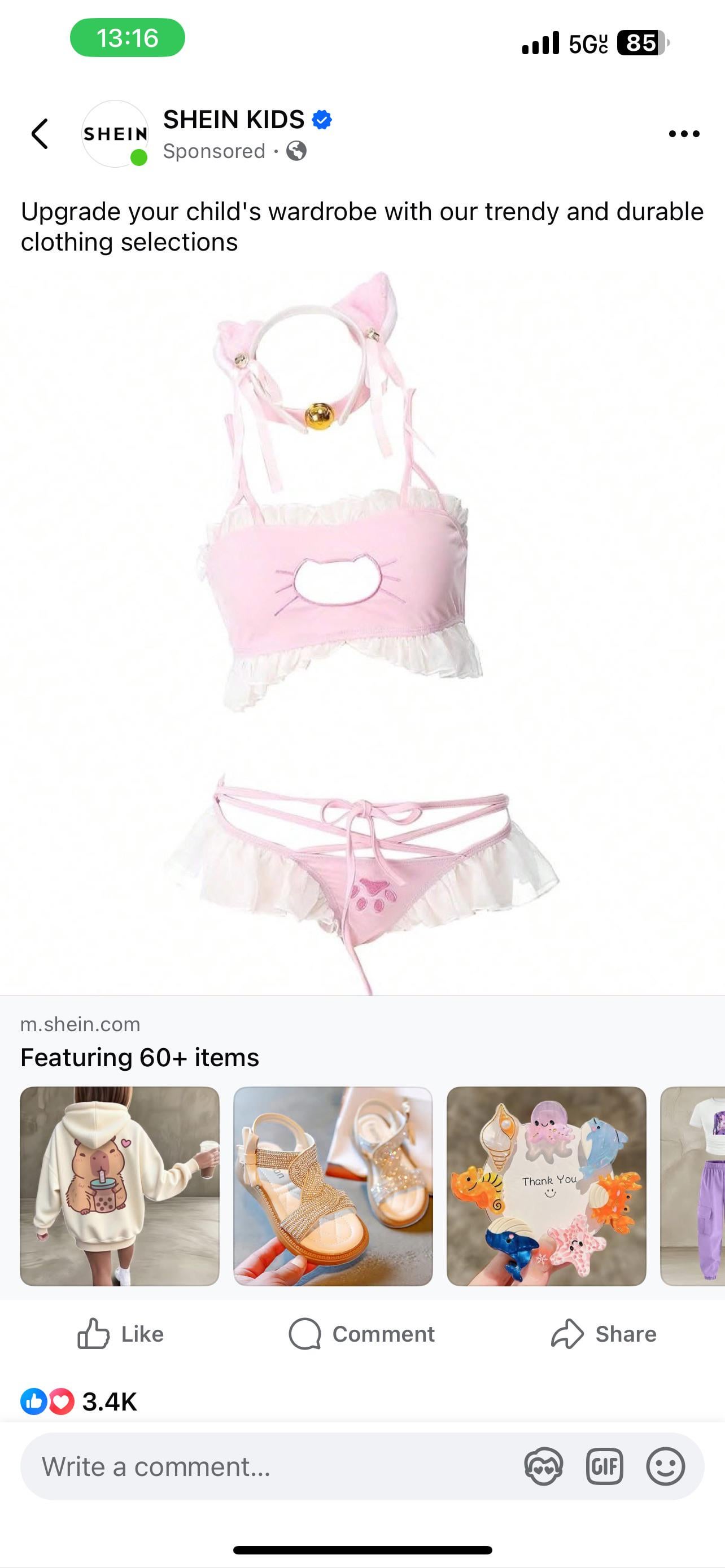Open the m.shein.com Featuring 60+ items link
The image size is (725, 1568).
point(140,1057)
